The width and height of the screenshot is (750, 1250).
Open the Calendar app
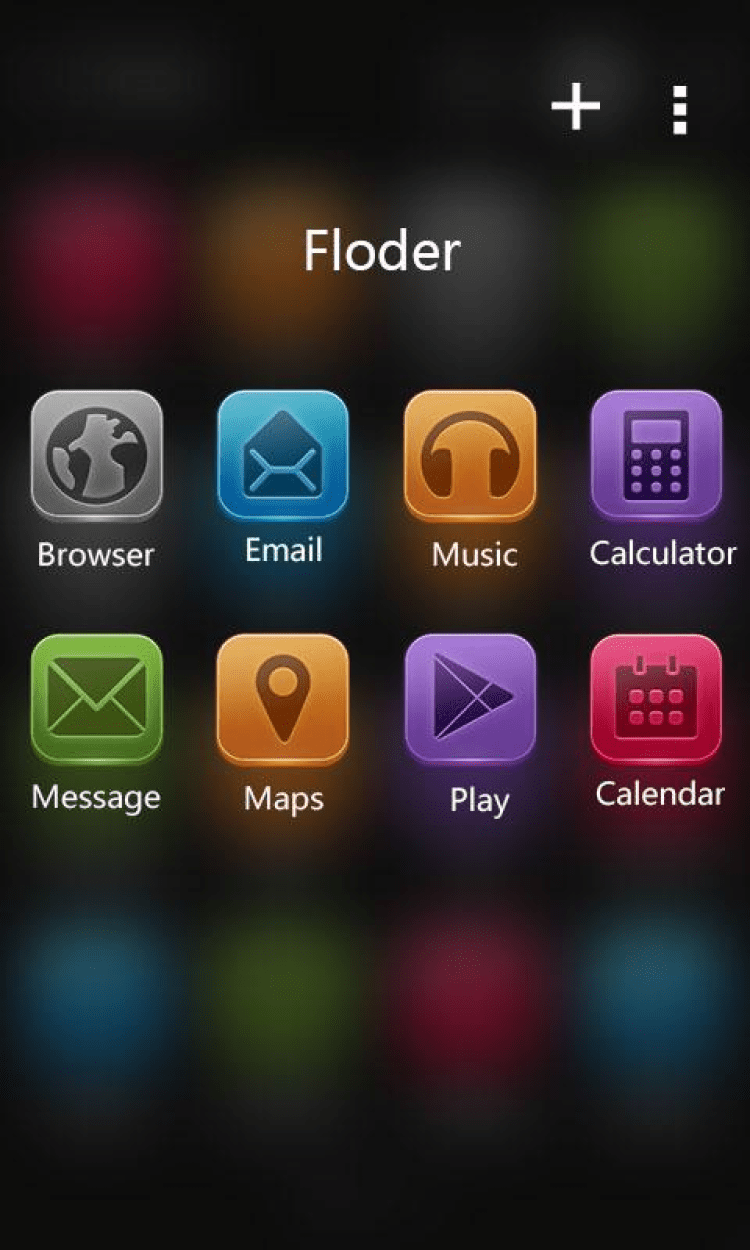point(656,699)
